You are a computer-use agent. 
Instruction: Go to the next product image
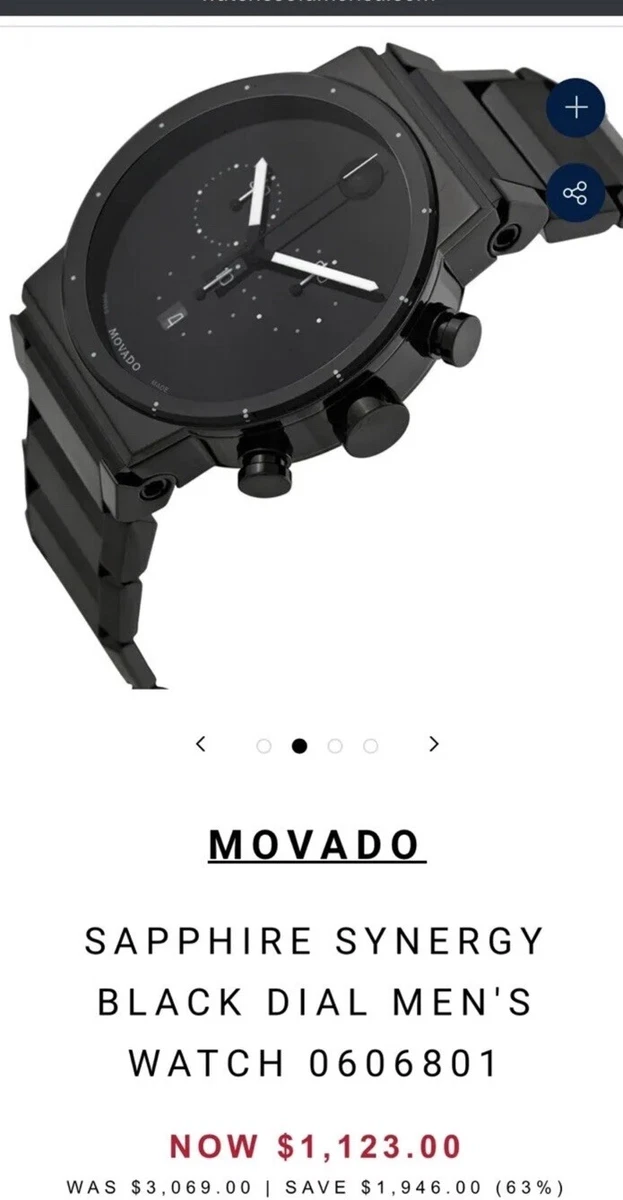tap(433, 744)
